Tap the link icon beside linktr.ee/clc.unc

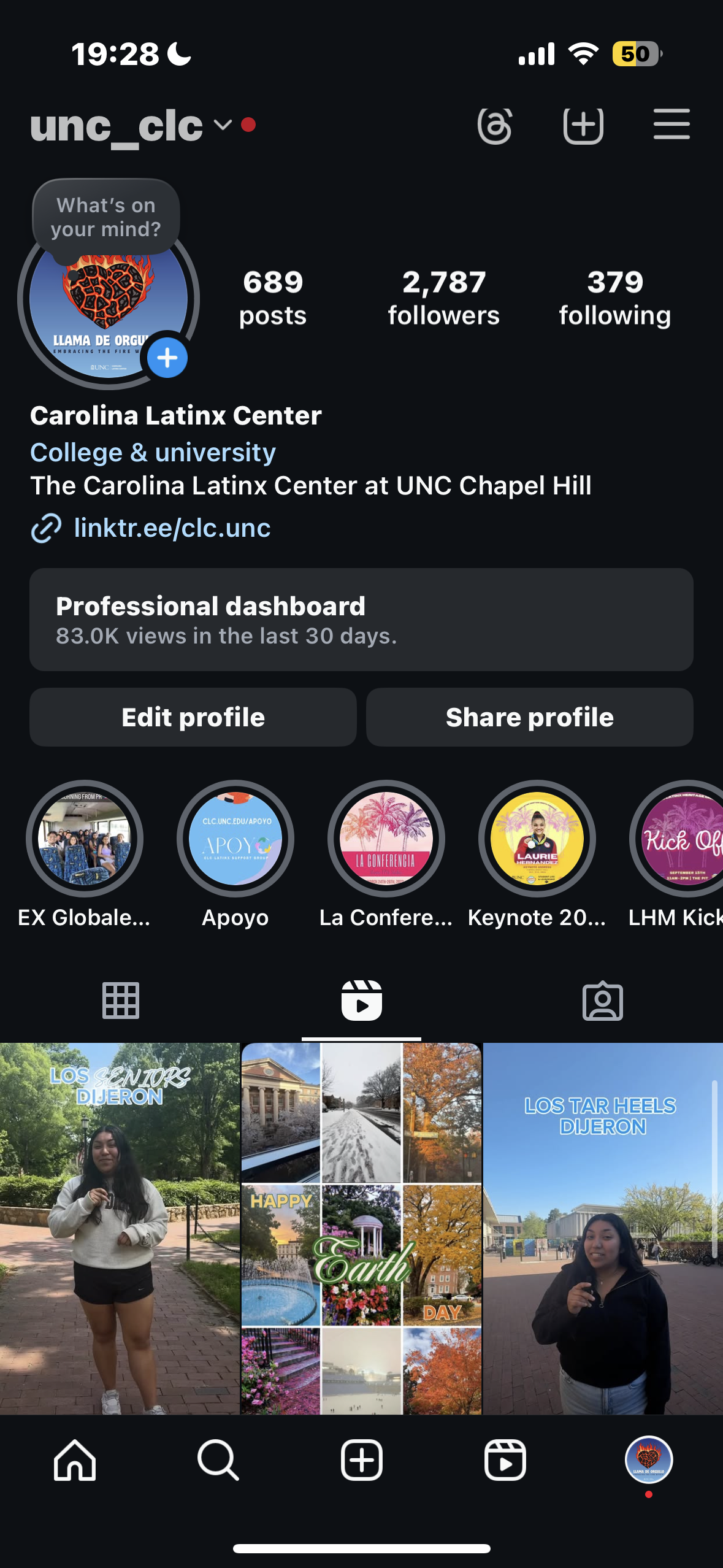46,528
